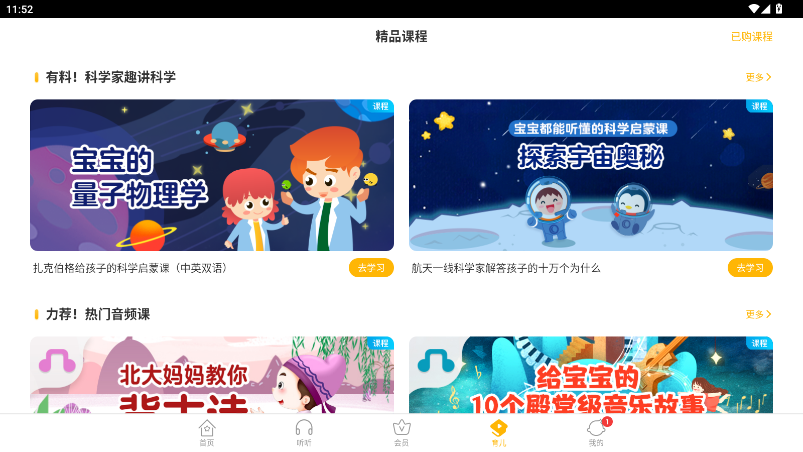Open the 探索宇宙奥秘 course card
This screenshot has height=452, width=803.
pyautogui.click(x=590, y=175)
